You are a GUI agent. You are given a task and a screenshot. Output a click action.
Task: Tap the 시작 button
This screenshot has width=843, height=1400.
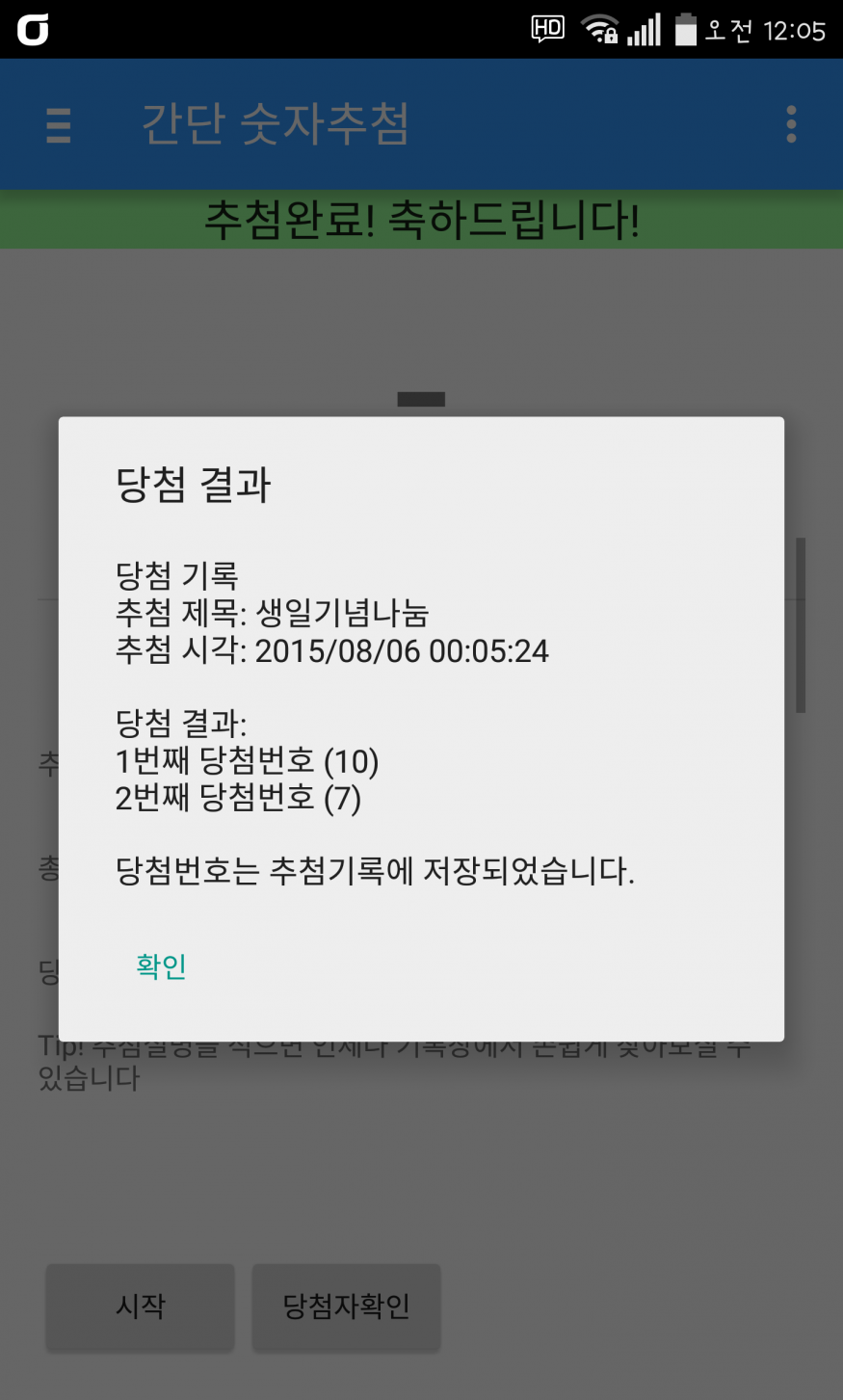click(x=141, y=1307)
